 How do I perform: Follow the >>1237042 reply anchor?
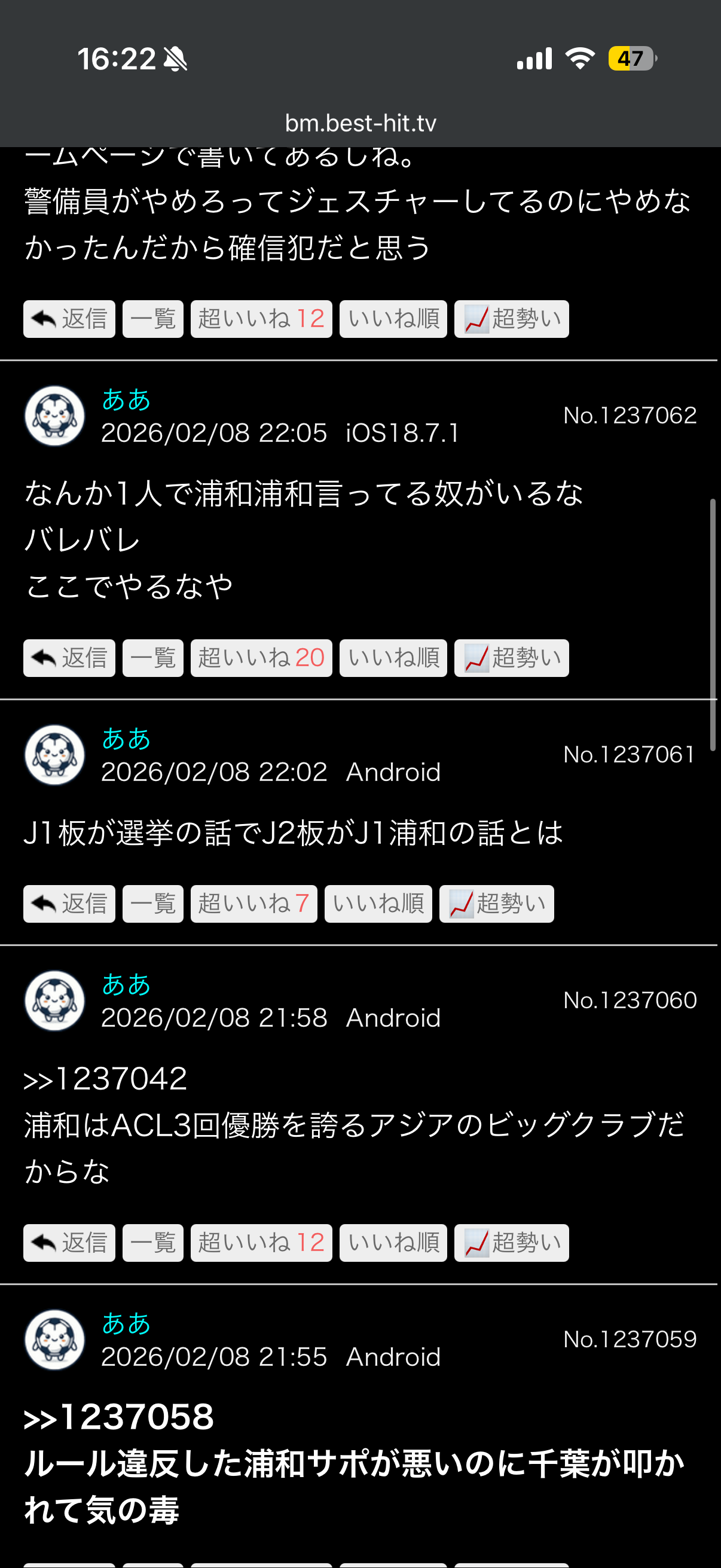(105, 1079)
